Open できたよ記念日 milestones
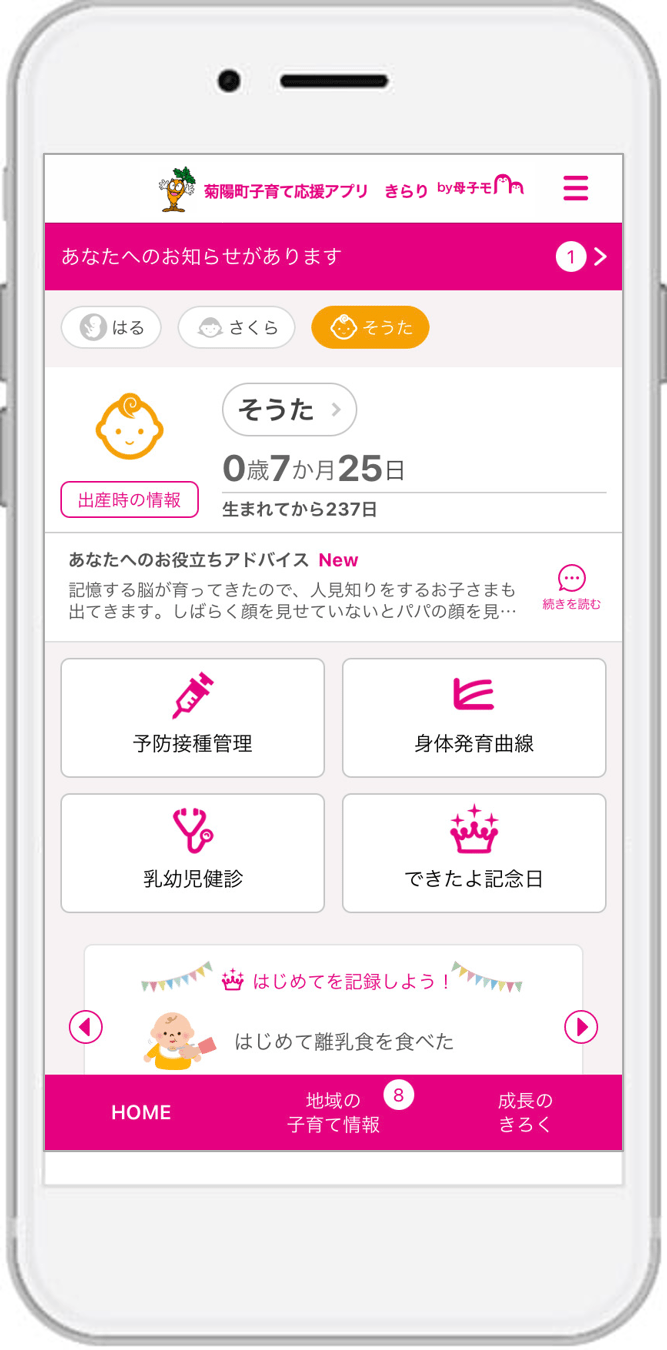Image resolution: width=667 pixels, height=1350 pixels. tap(474, 853)
